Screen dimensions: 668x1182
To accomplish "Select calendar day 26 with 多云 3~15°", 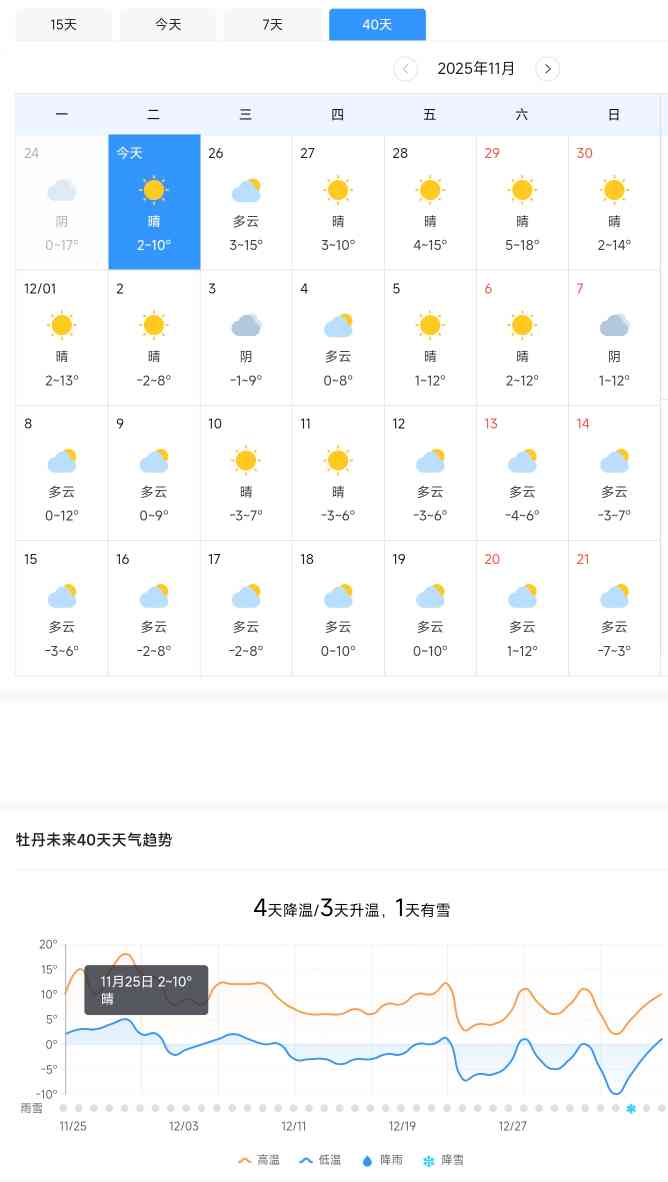I will pyautogui.click(x=246, y=202).
